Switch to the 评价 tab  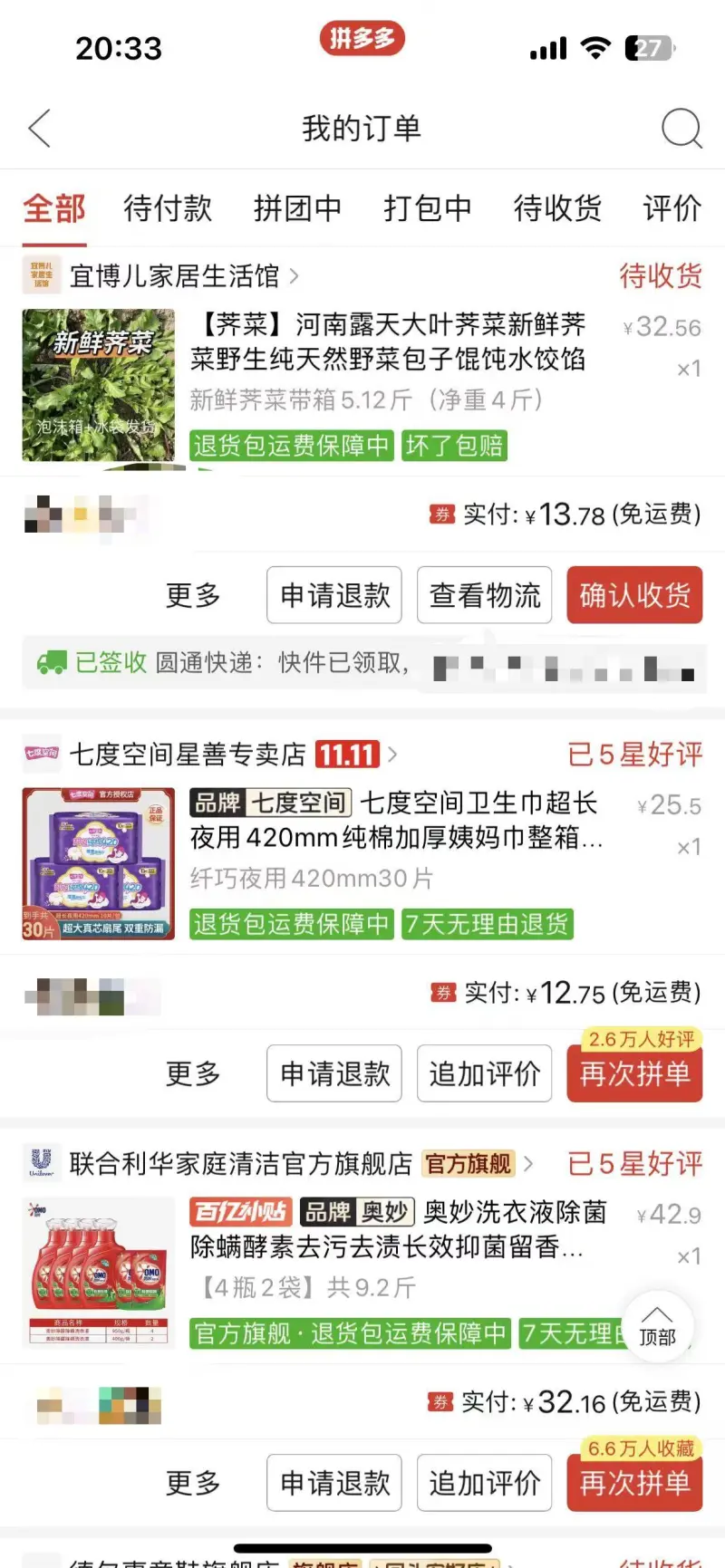pos(672,208)
